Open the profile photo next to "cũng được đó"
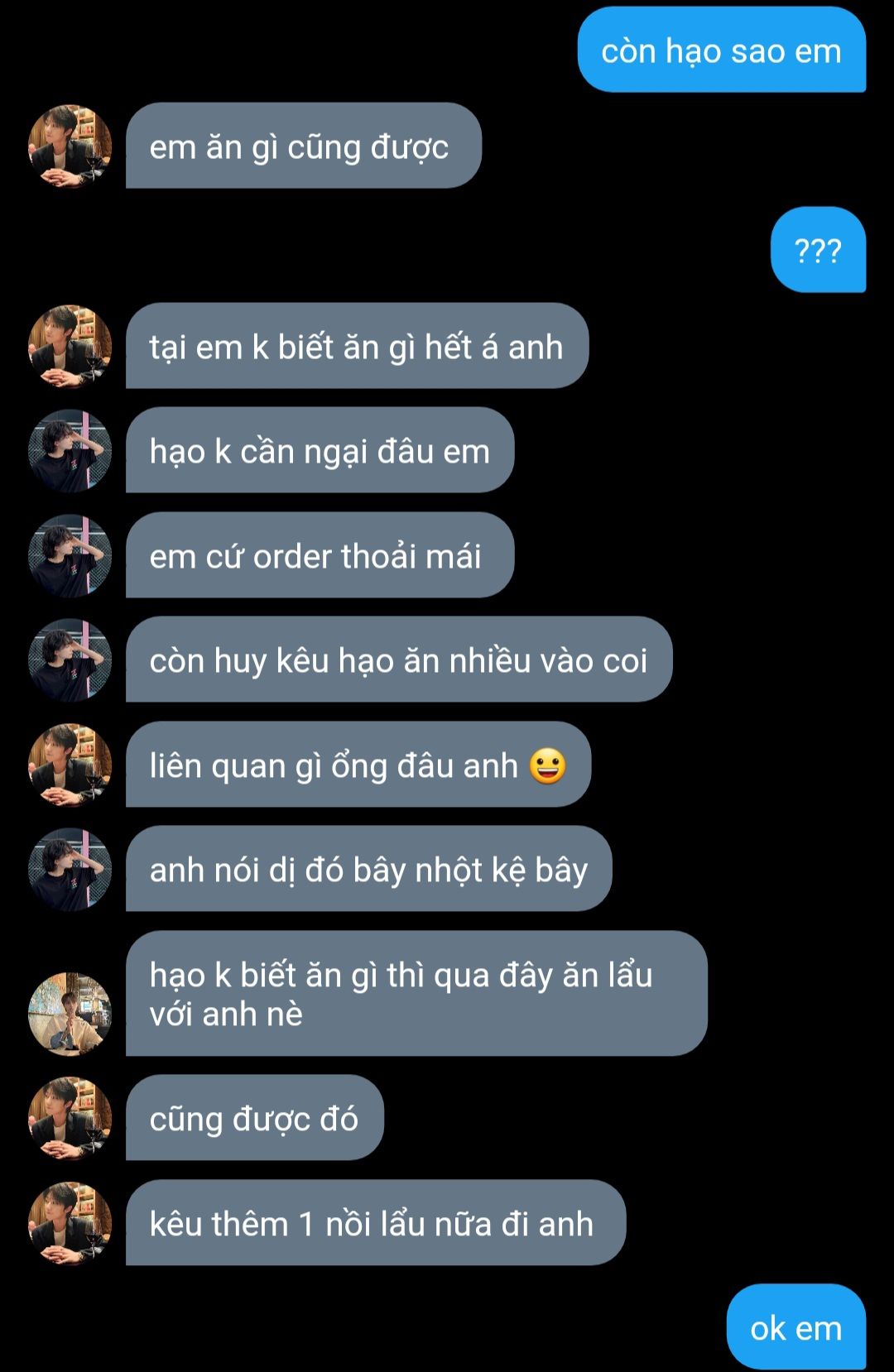Screen dimensions: 894x1372 pyautogui.click(x=70, y=1118)
